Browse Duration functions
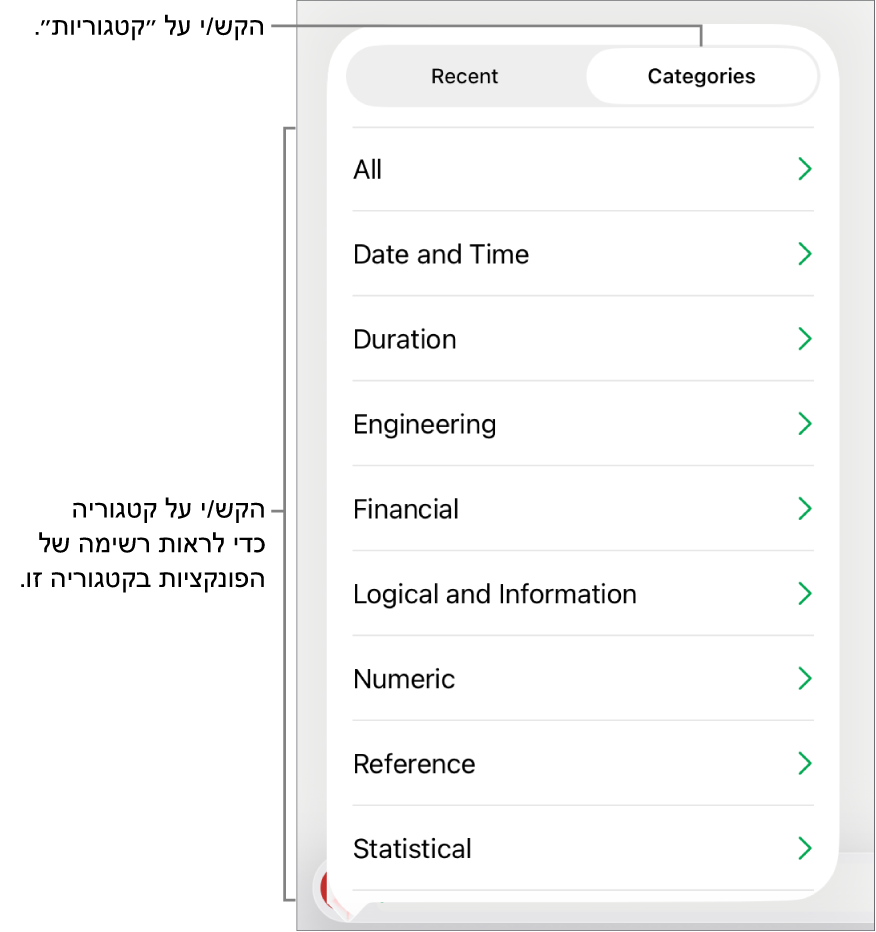The image size is (876, 932). click(582, 339)
